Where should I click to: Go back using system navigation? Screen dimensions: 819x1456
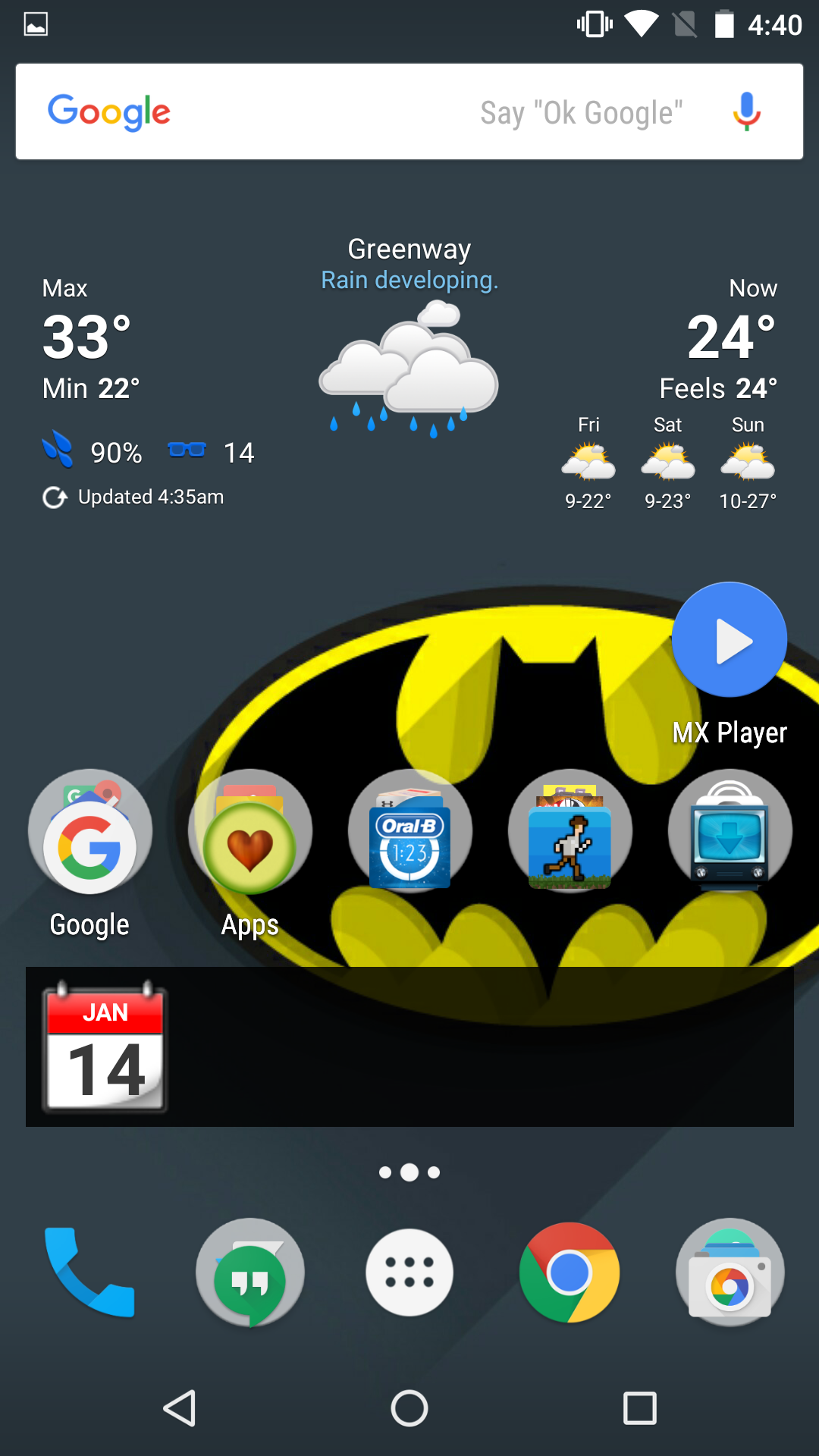click(x=180, y=1408)
